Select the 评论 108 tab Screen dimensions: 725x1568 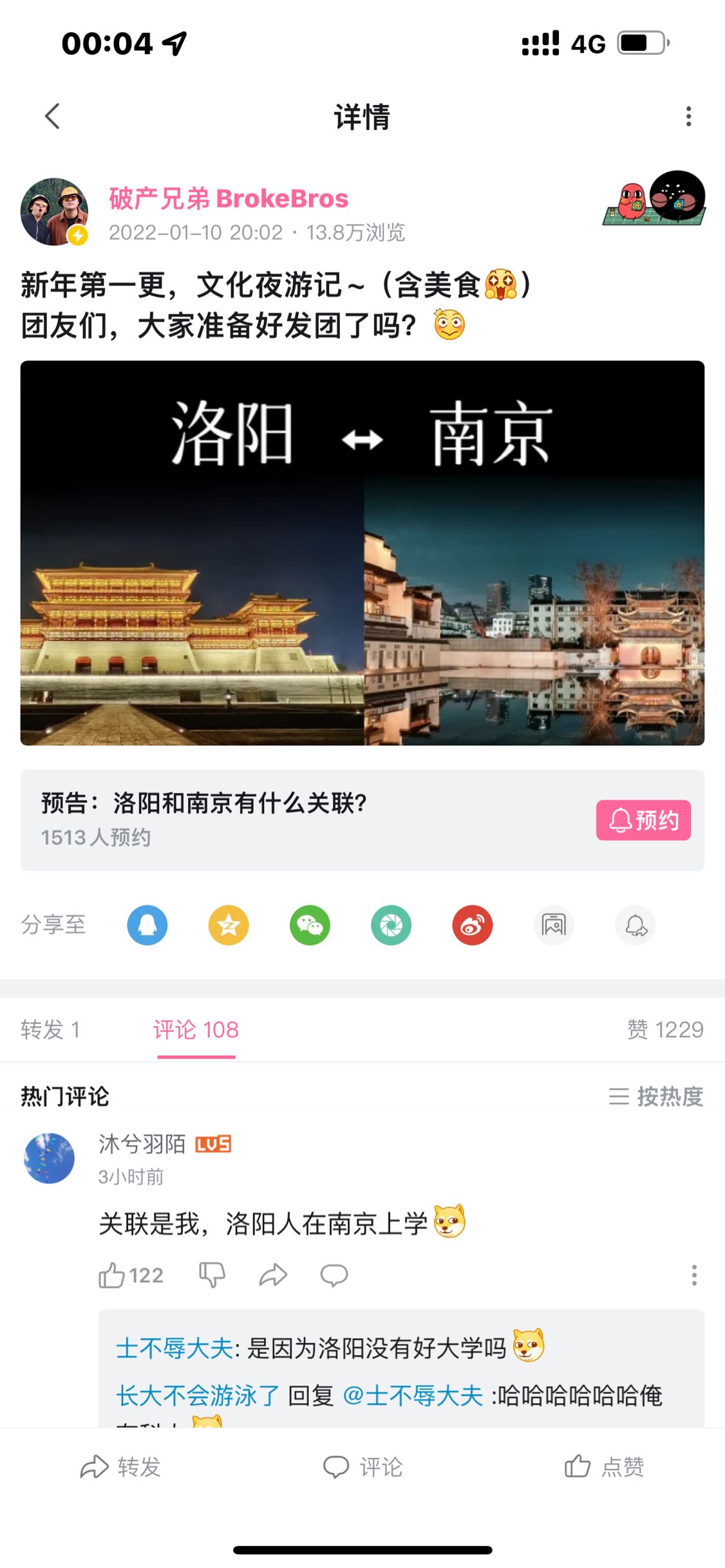click(196, 1029)
